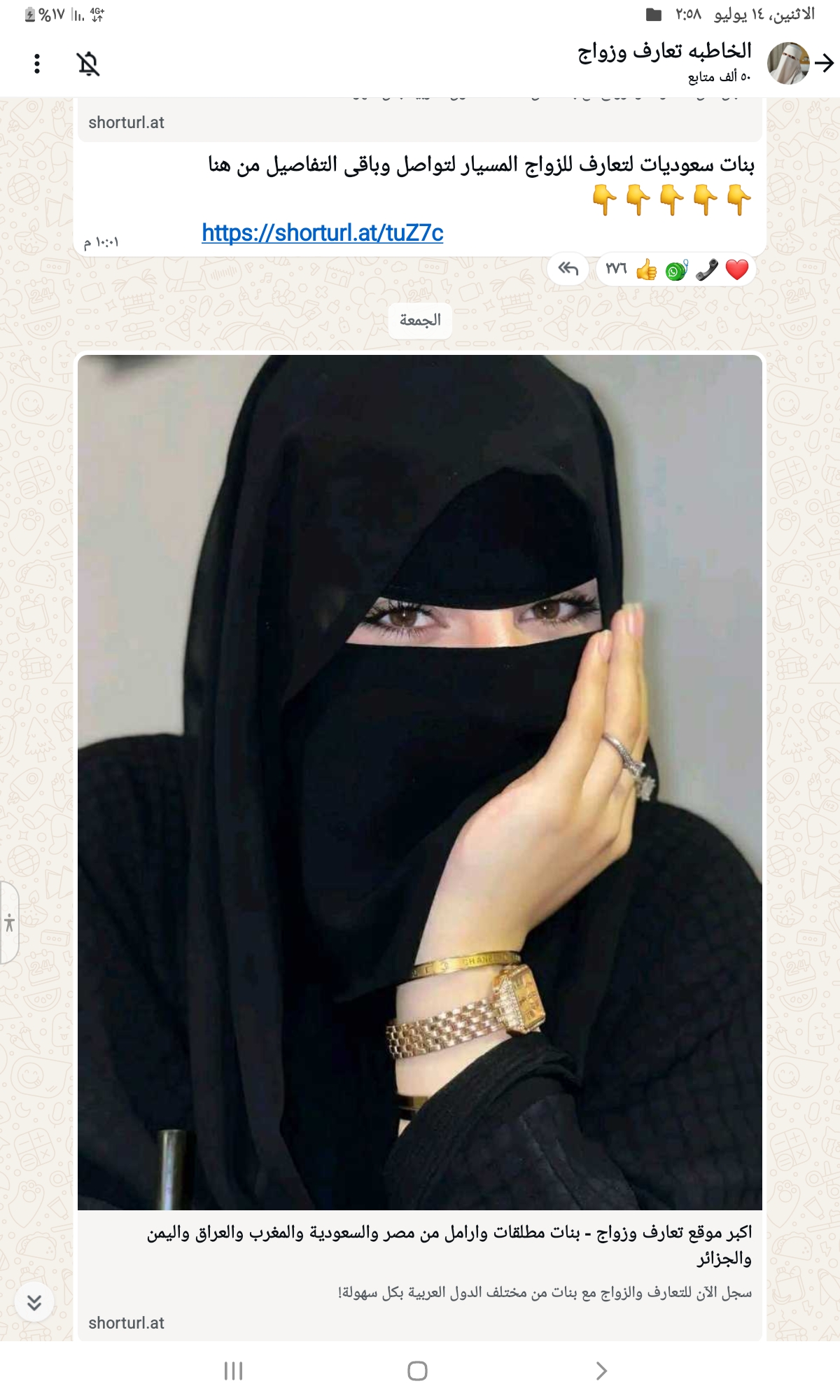The height and width of the screenshot is (1400, 840).
Task: Open recent apps from the navigation bar
Action: 233,1371
